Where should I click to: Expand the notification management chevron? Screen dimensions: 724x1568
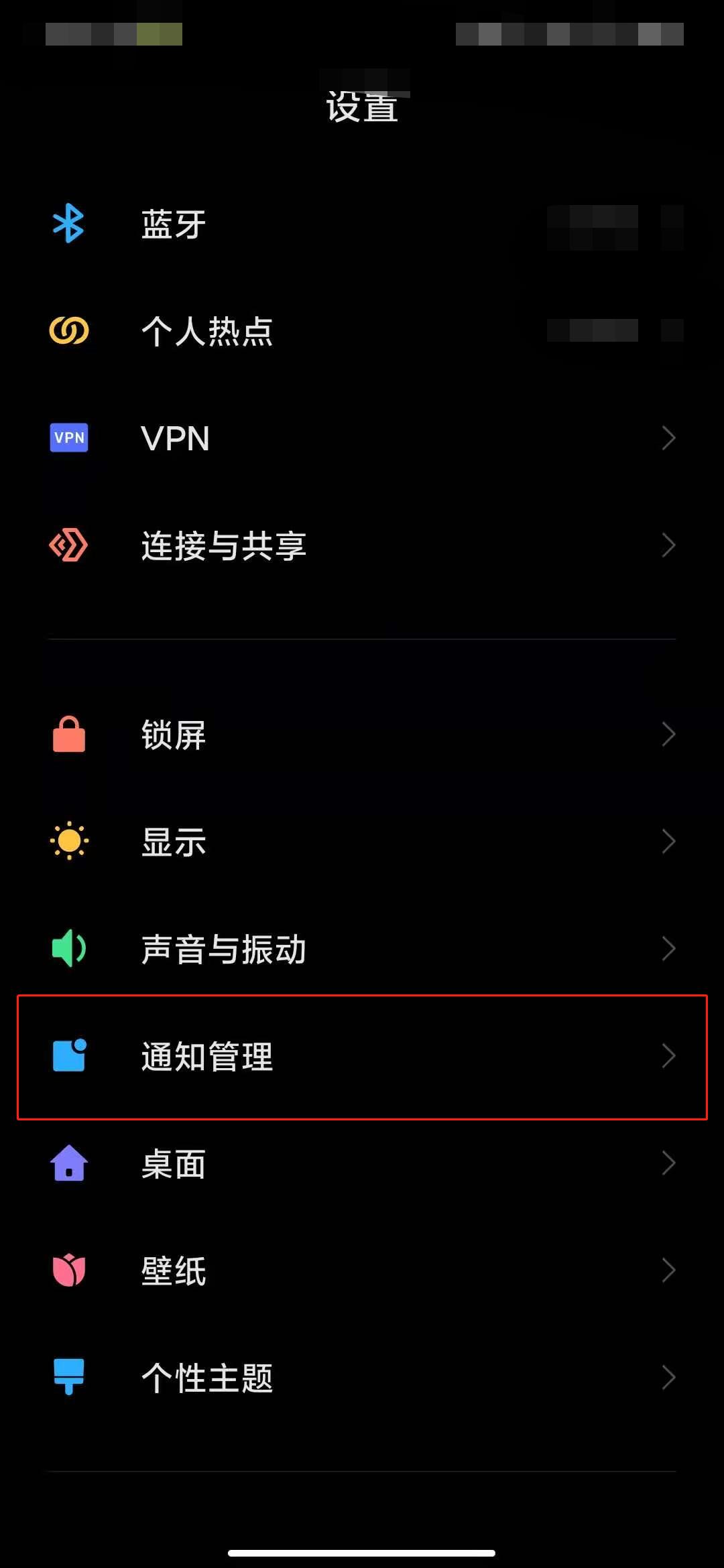[670, 1056]
